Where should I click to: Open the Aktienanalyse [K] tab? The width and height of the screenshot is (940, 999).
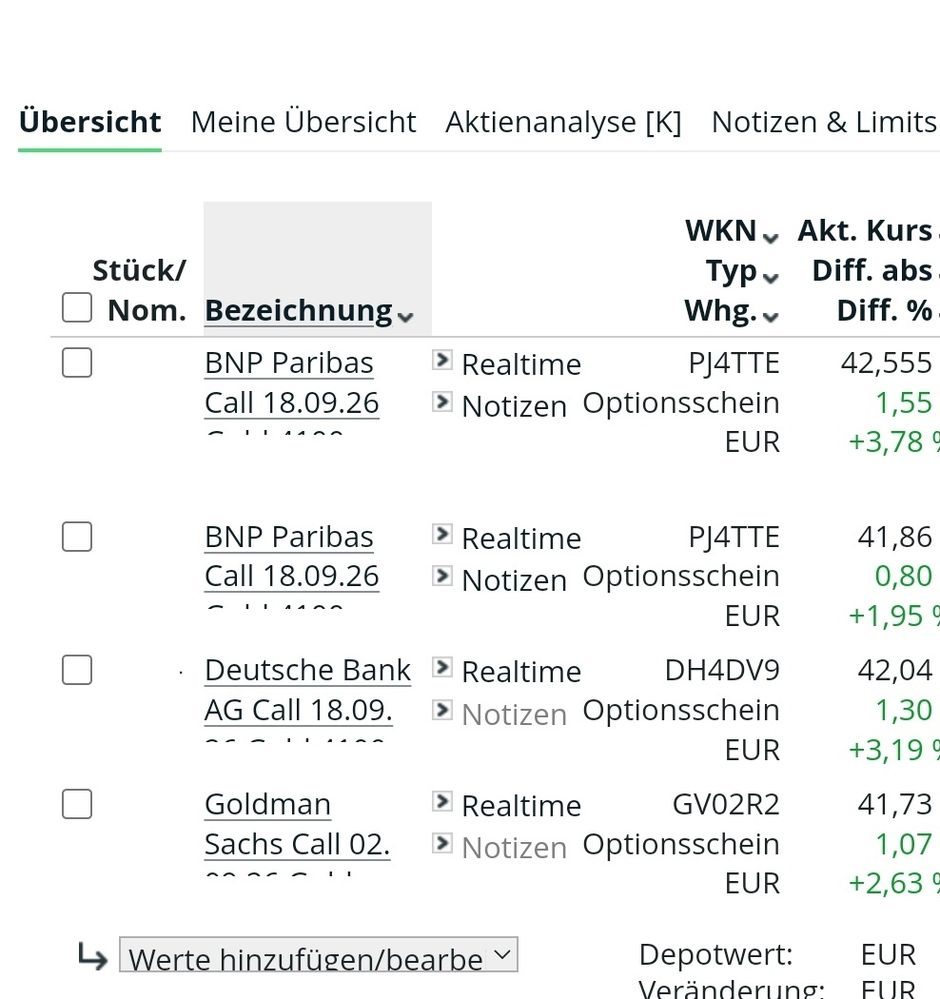click(x=563, y=122)
